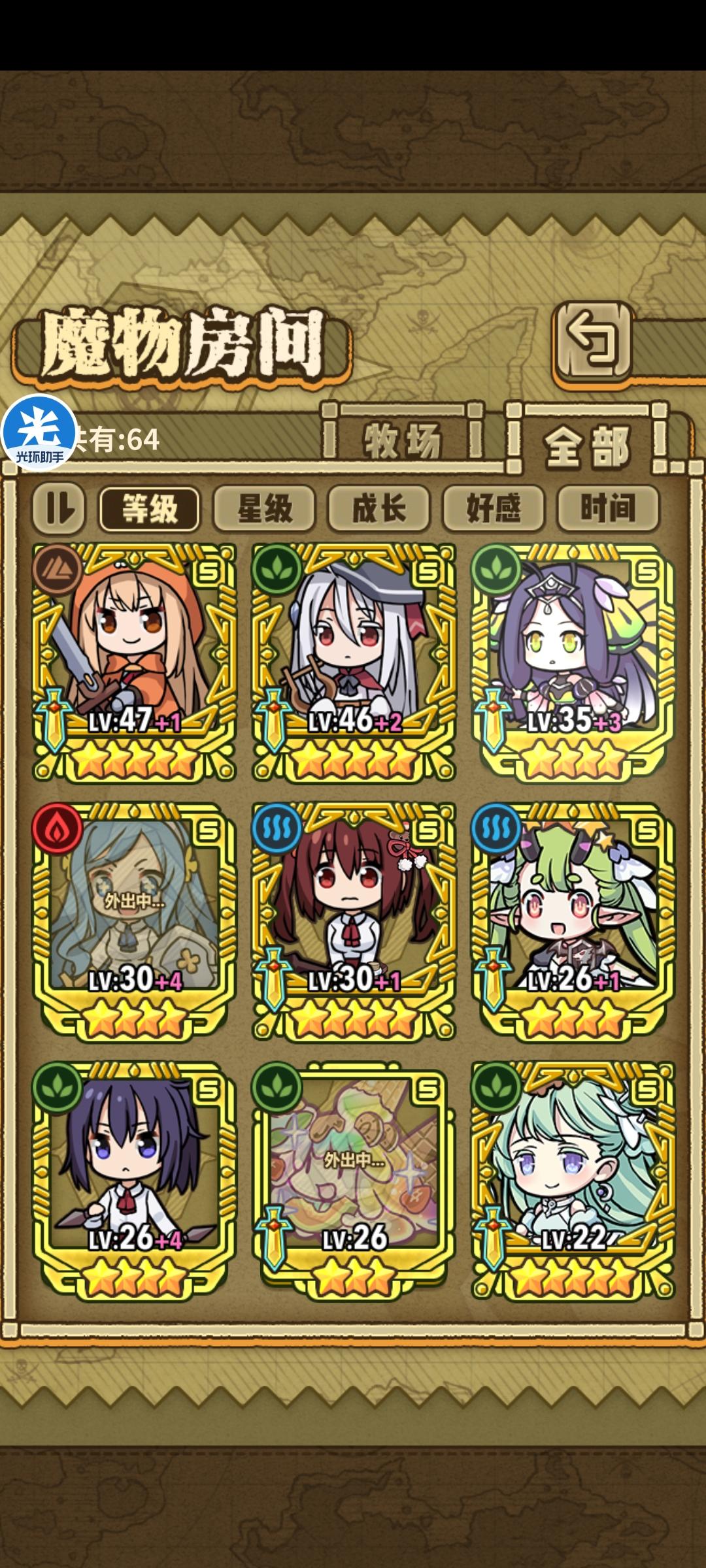This screenshot has width=706, height=1568.
Task: Switch sorting to 时间
Action: point(607,510)
